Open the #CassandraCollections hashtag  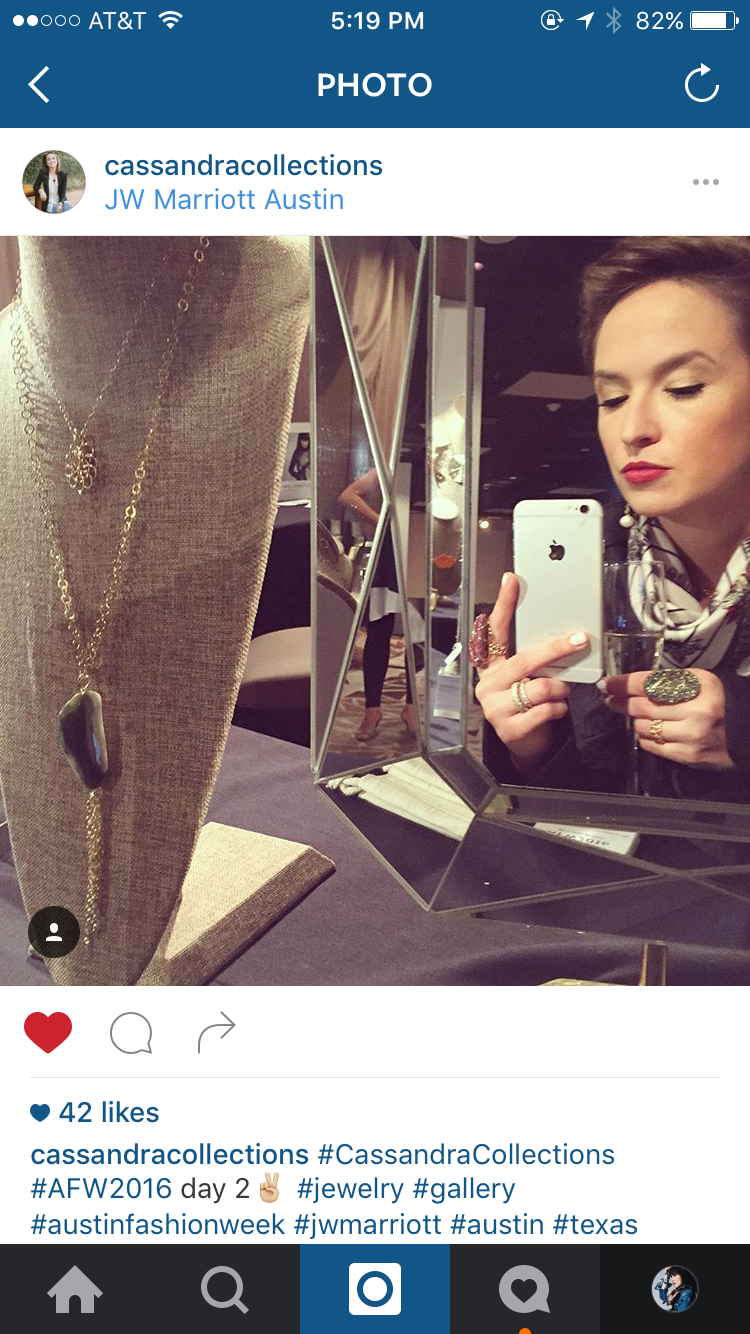466,1154
